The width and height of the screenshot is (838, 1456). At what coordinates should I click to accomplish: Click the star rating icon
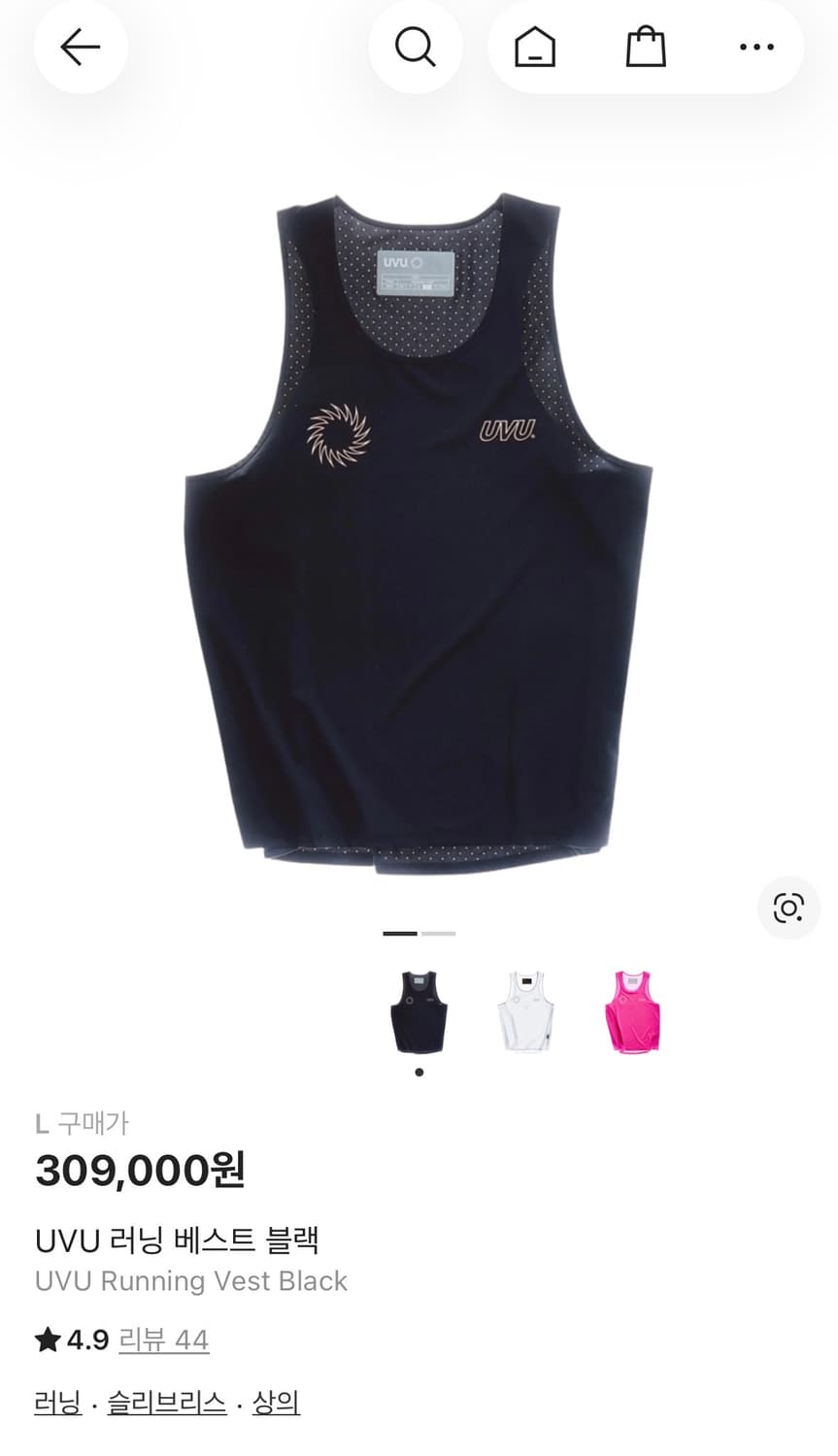tap(47, 1339)
